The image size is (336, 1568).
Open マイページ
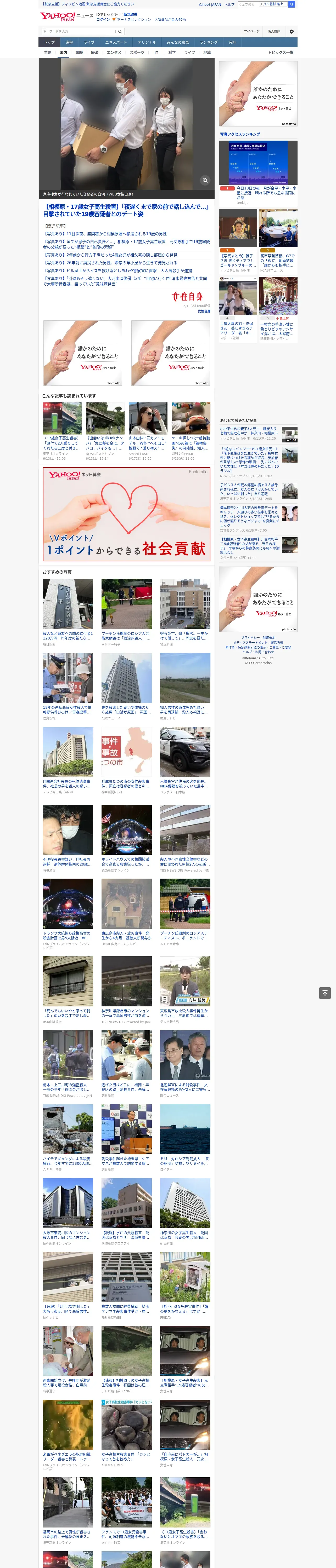coord(252,31)
